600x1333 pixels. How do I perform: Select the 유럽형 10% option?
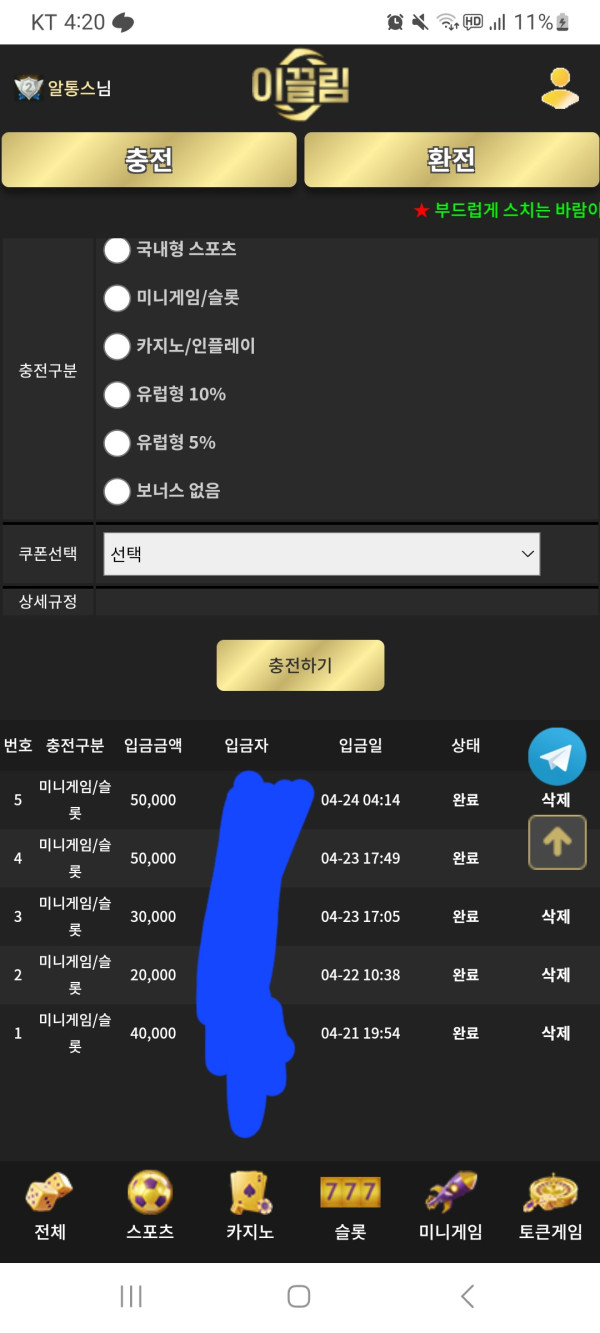tap(118, 394)
